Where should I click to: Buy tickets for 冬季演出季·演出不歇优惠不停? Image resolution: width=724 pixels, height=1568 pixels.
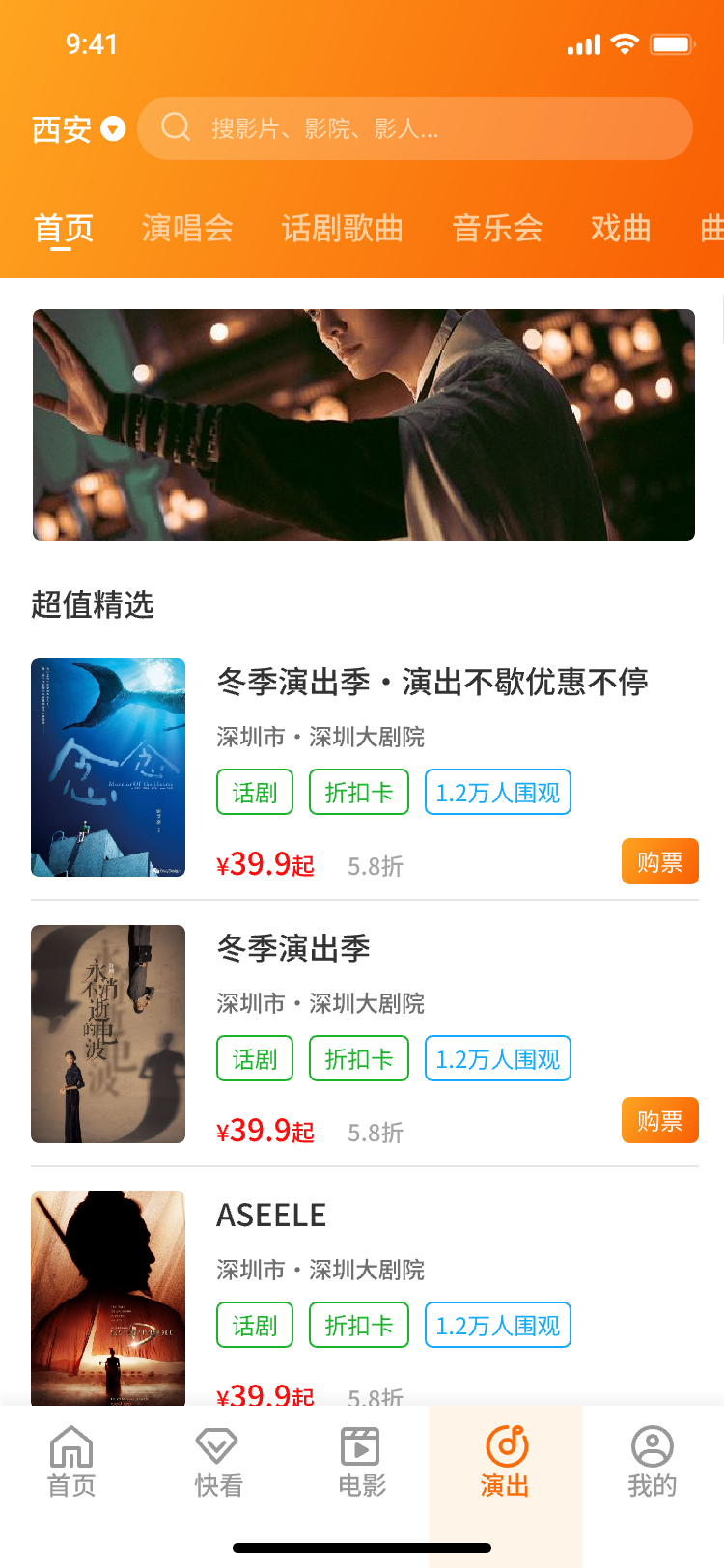659,861
